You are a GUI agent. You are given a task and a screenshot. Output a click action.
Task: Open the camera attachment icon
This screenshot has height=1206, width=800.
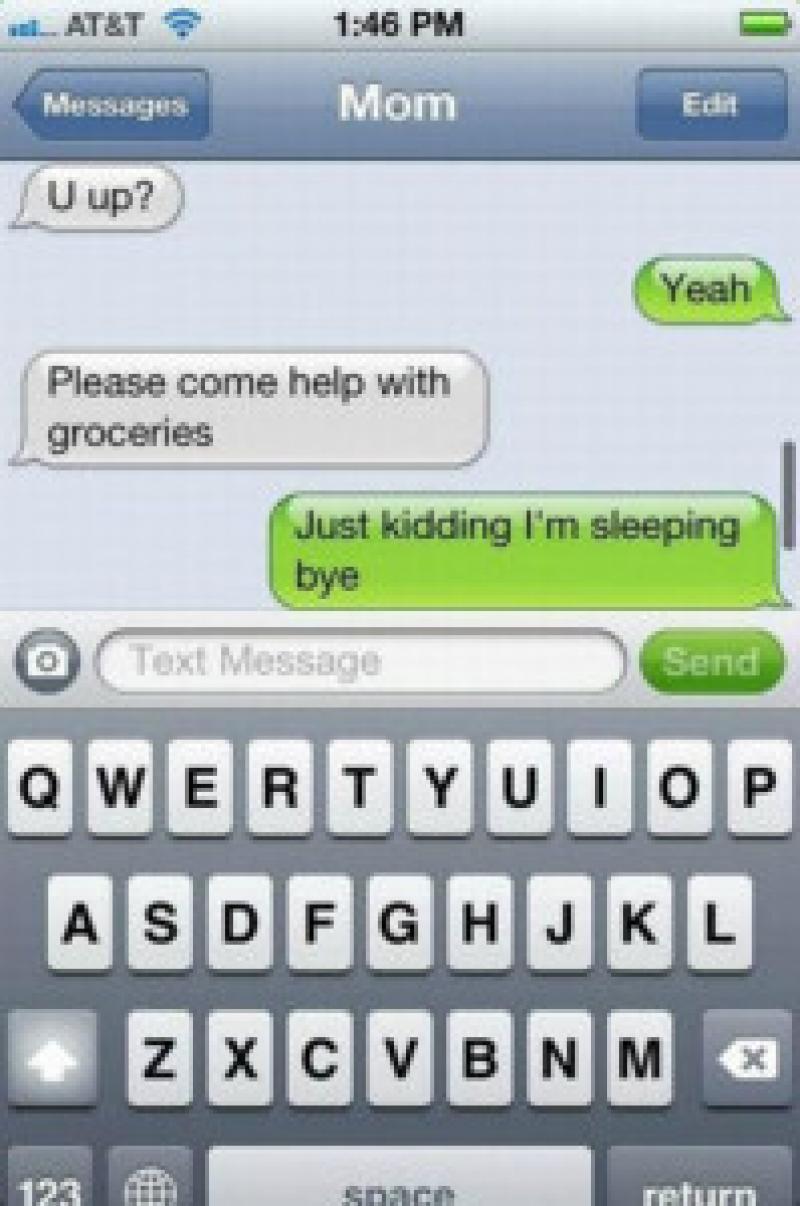click(46, 663)
